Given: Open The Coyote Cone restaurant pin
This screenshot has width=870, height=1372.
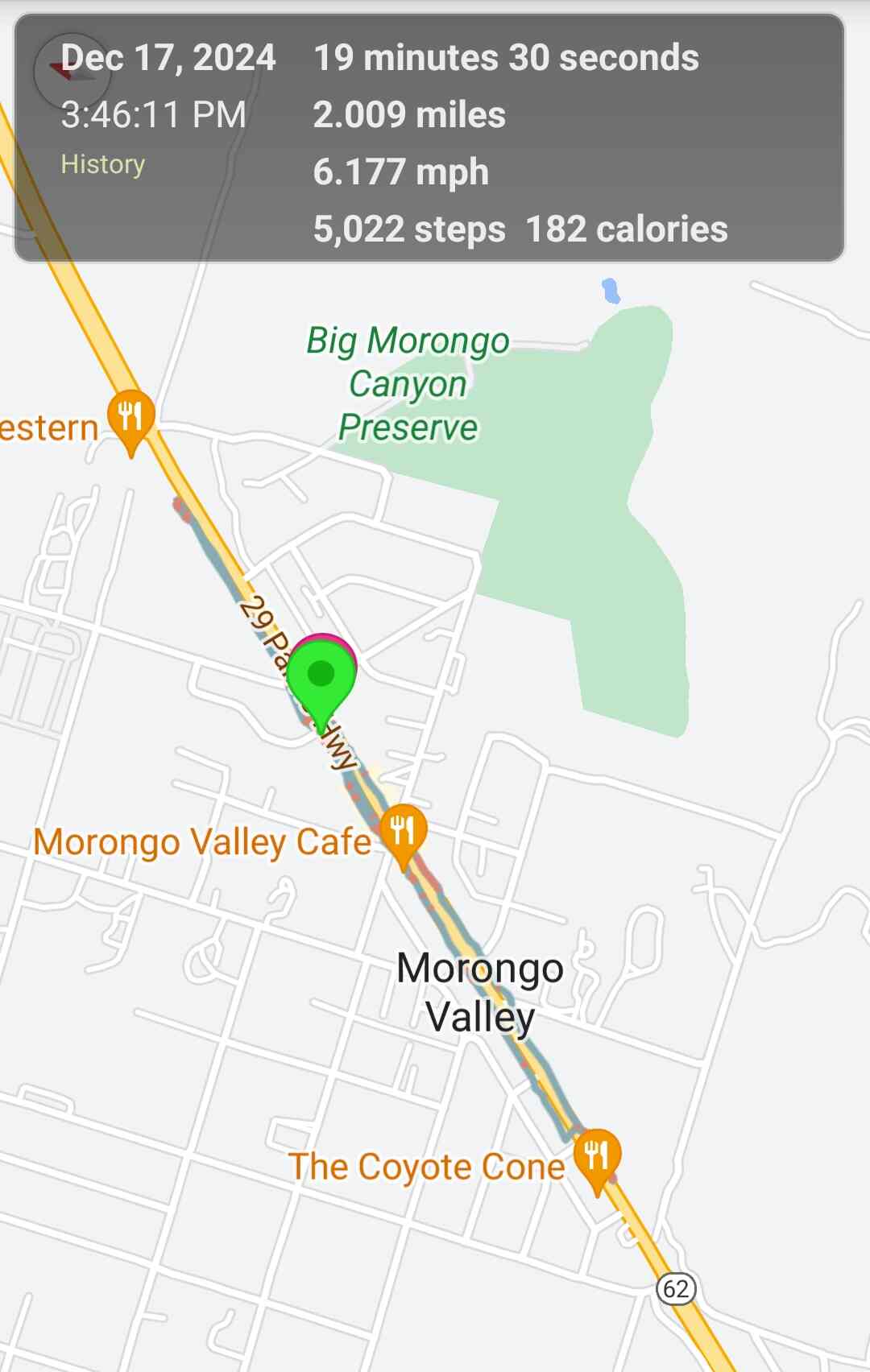Looking at the screenshot, I should [597, 1156].
